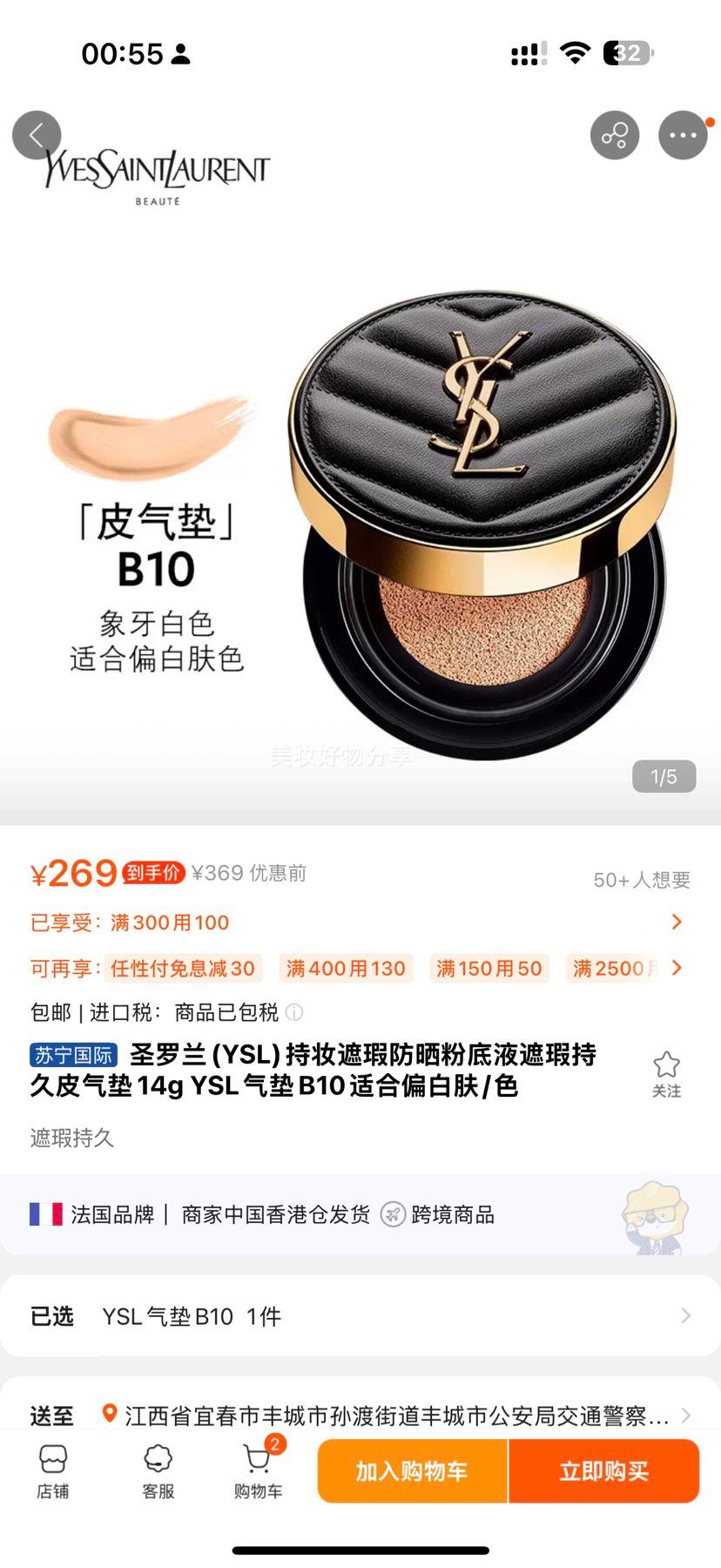Open the more options (...) menu icon
This screenshot has width=721, height=1568.
click(x=684, y=135)
